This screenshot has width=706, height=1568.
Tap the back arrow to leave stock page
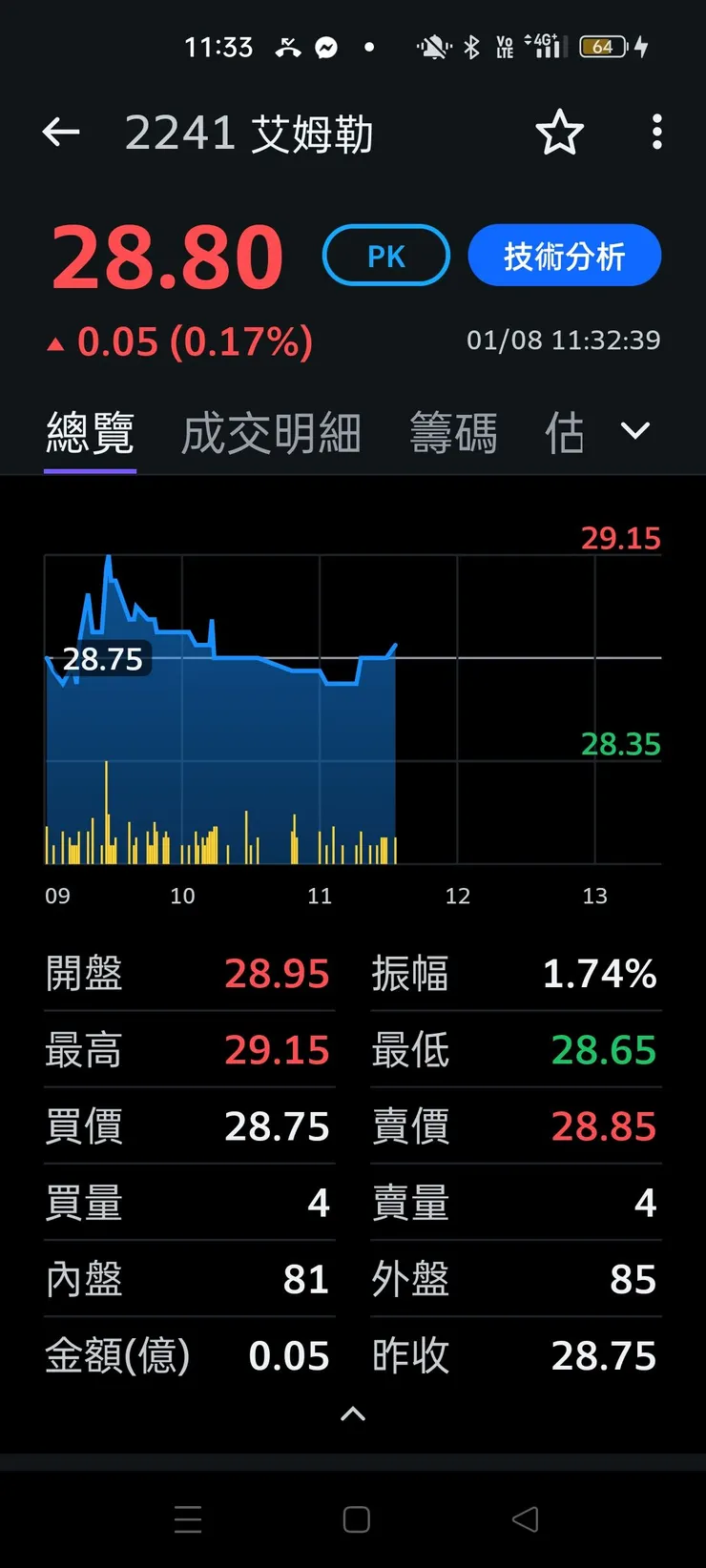click(61, 132)
